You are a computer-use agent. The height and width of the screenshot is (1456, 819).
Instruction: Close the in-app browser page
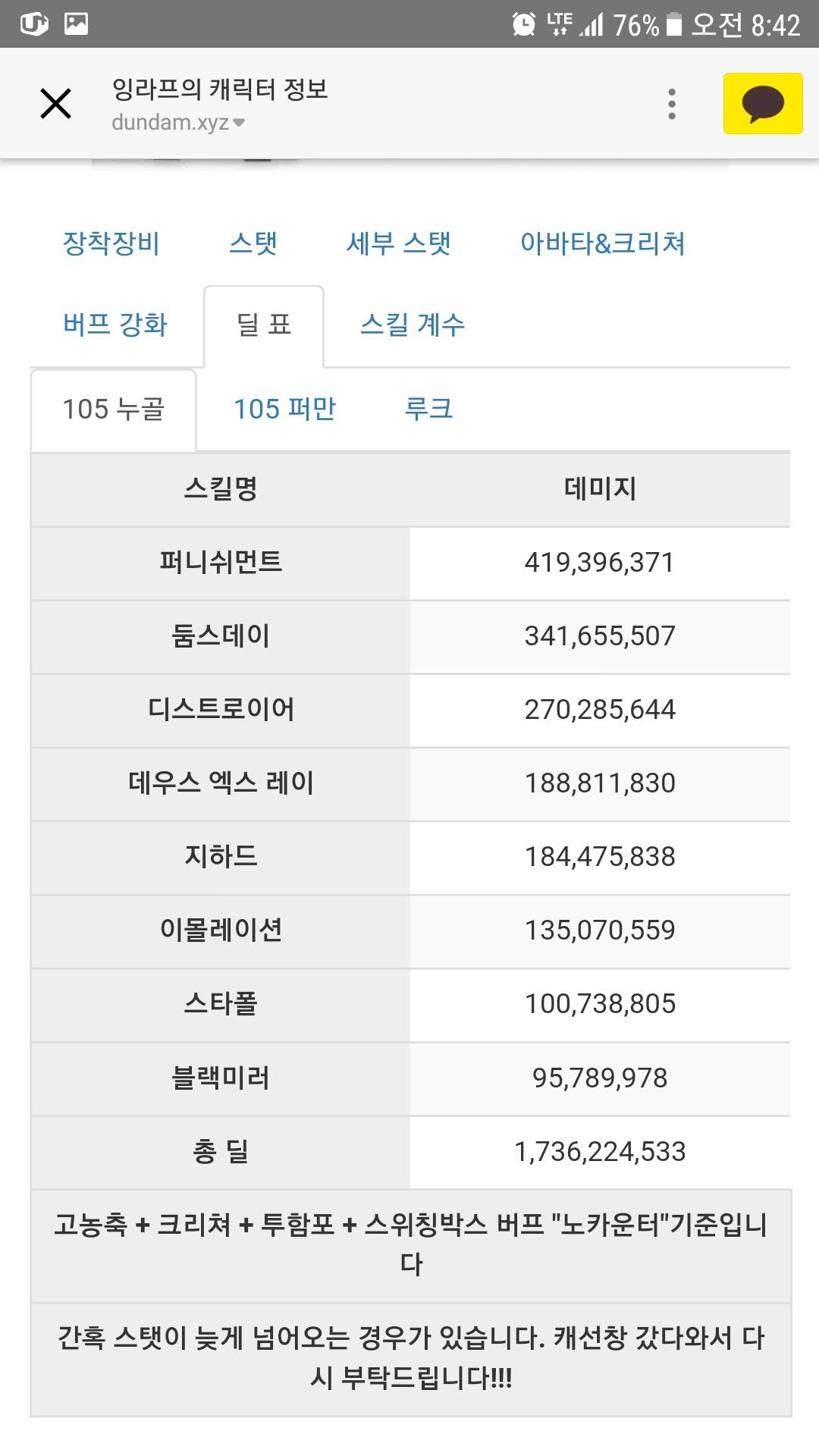55,104
